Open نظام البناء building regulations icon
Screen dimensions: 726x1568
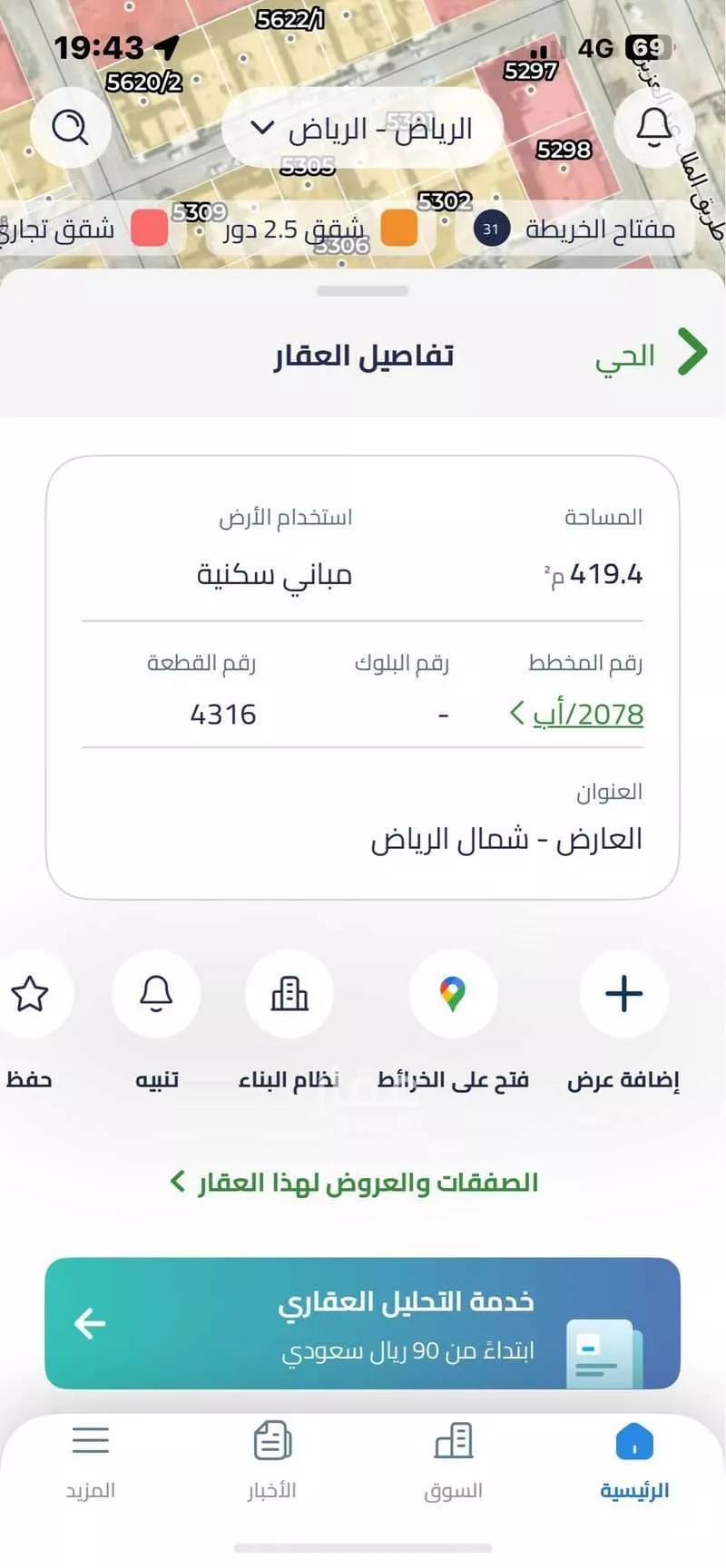[x=289, y=995]
